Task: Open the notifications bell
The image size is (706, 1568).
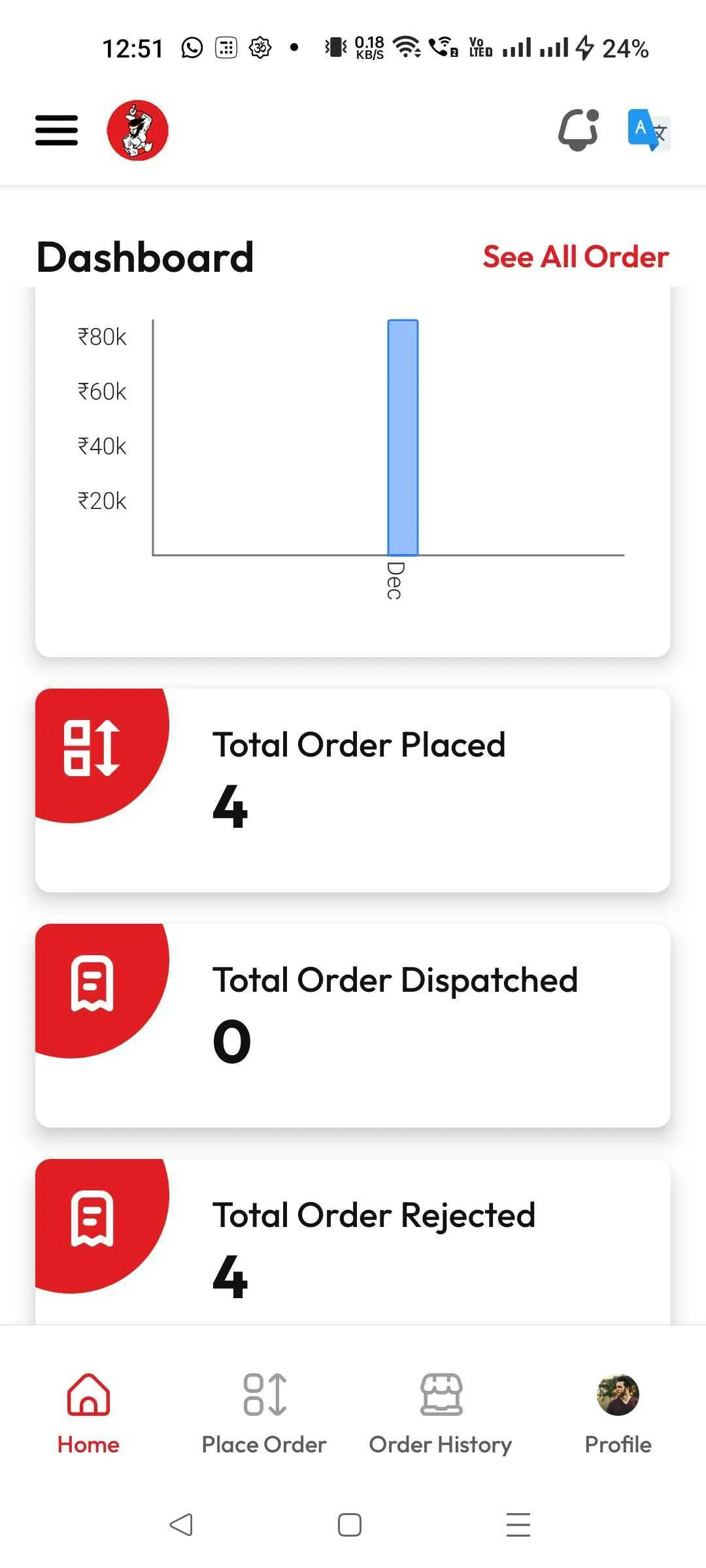Action: click(x=579, y=130)
